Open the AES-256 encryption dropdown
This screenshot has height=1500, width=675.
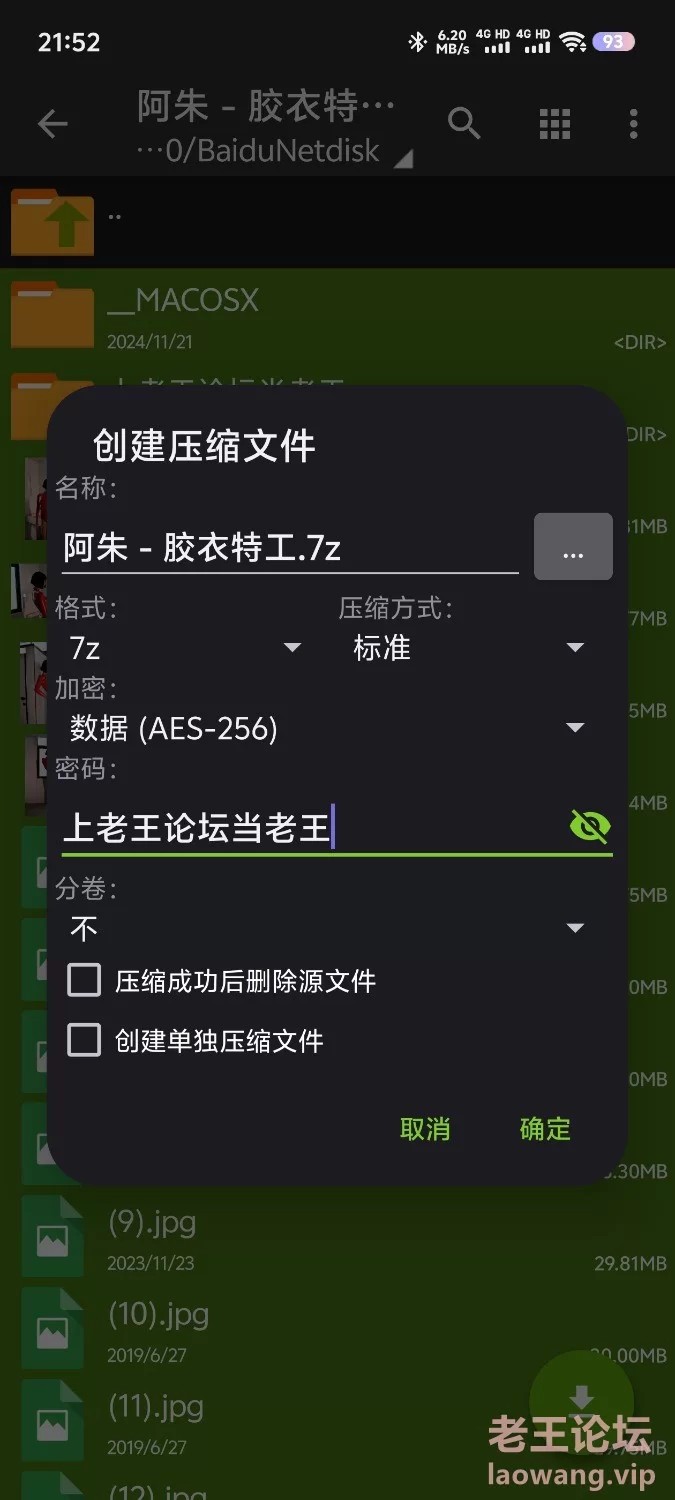click(x=328, y=728)
